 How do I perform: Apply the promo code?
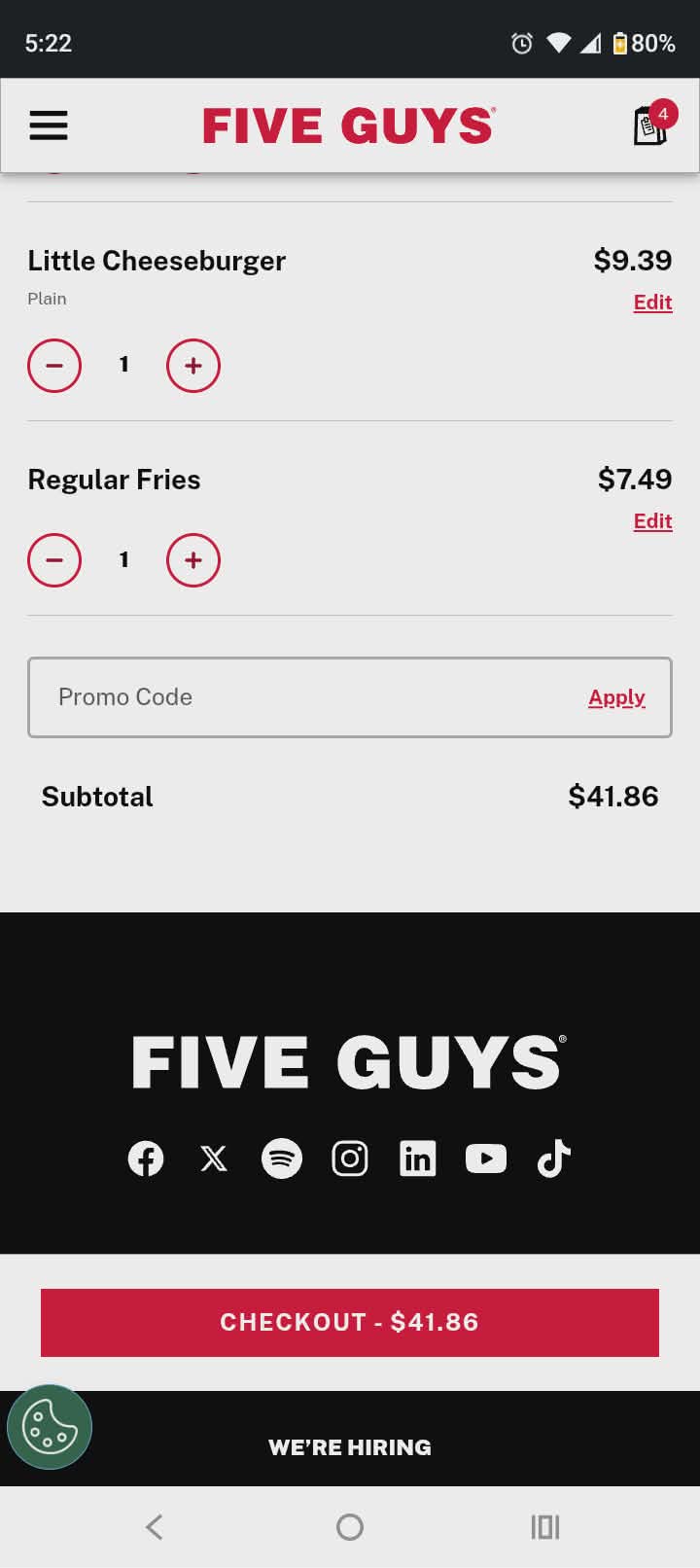click(x=616, y=697)
